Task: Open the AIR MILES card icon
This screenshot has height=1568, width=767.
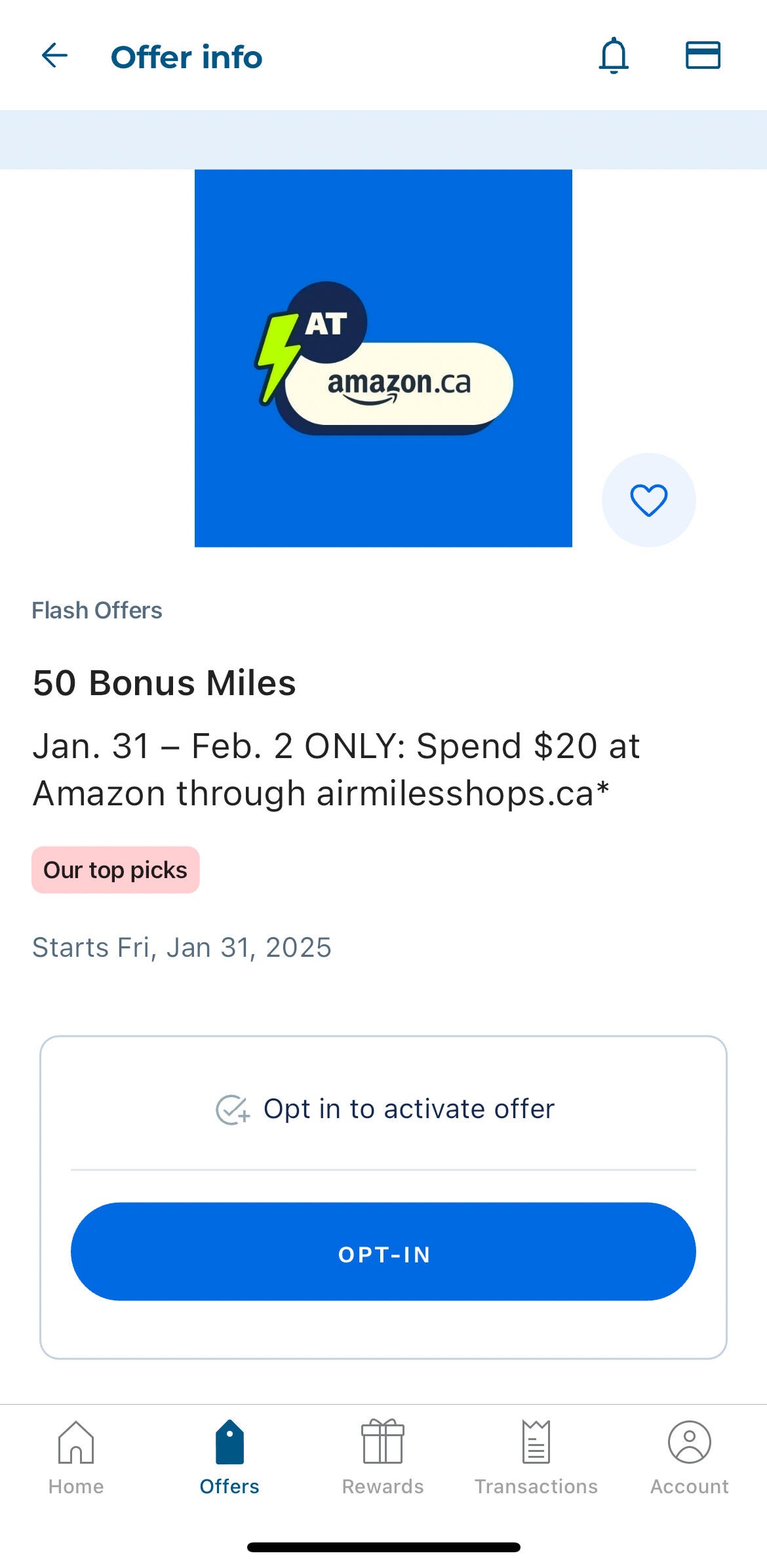Action: (703, 56)
